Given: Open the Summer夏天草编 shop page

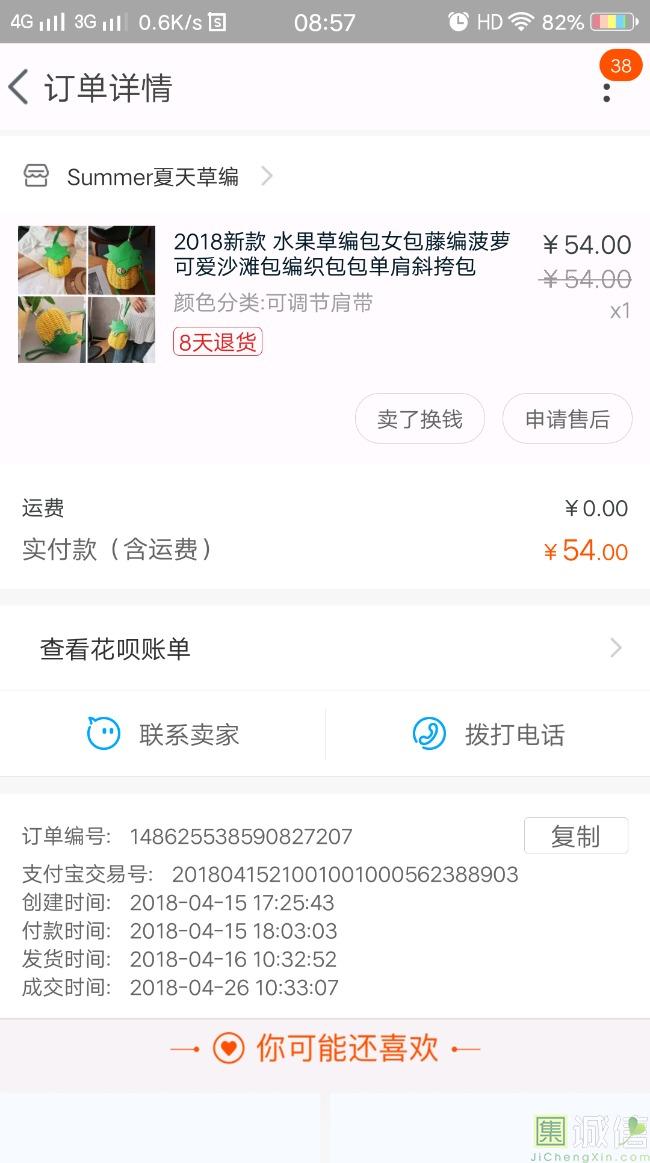Looking at the screenshot, I should click(x=148, y=177).
